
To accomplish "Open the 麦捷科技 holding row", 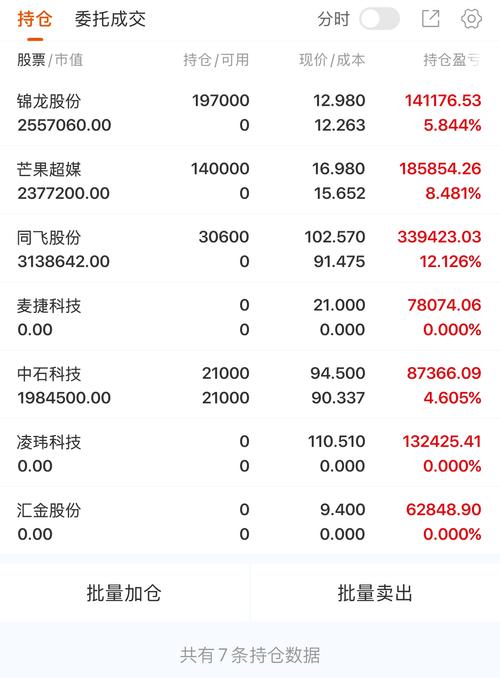I will point(250,317).
